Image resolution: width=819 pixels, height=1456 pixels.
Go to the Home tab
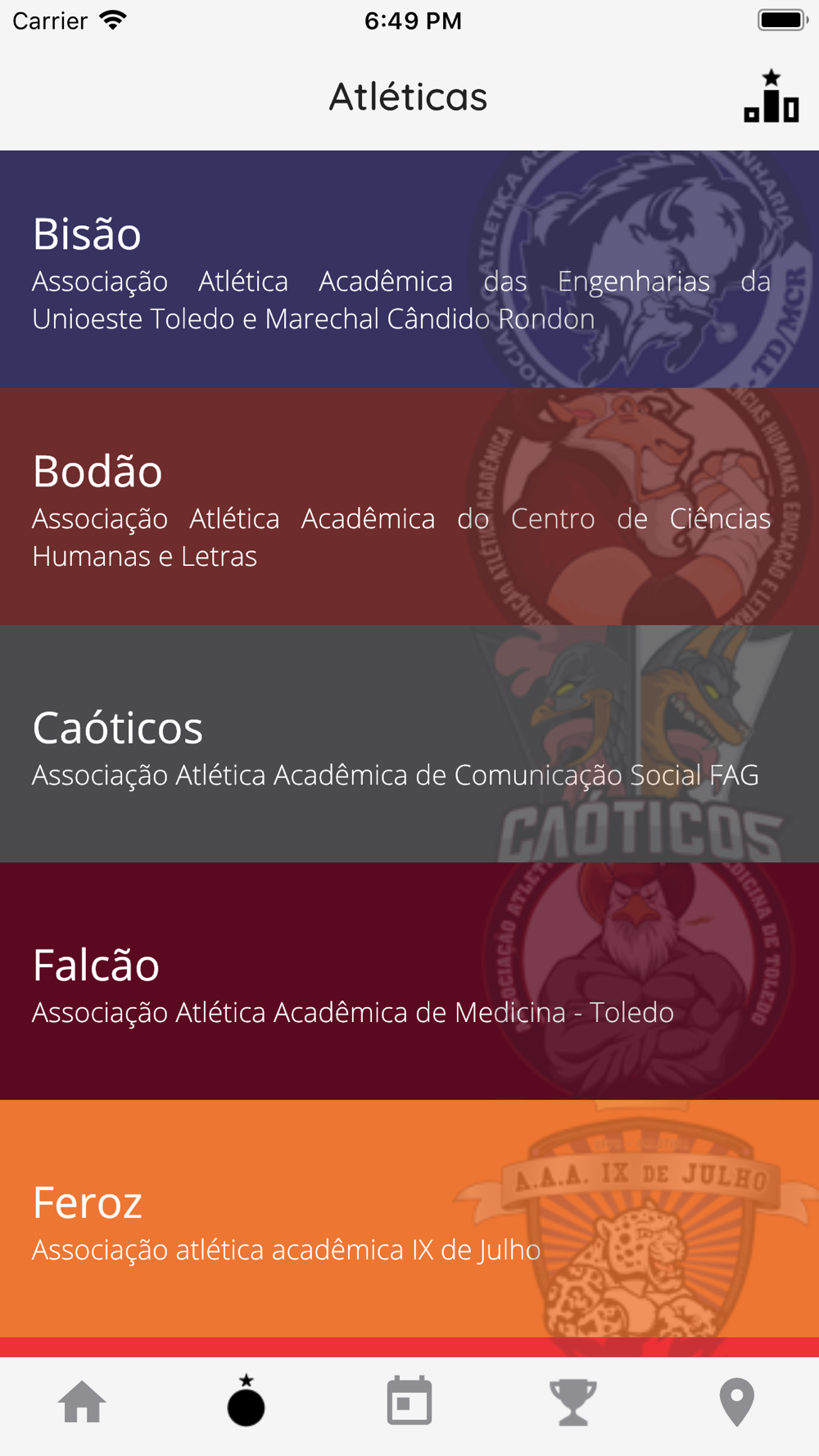[82, 1401]
